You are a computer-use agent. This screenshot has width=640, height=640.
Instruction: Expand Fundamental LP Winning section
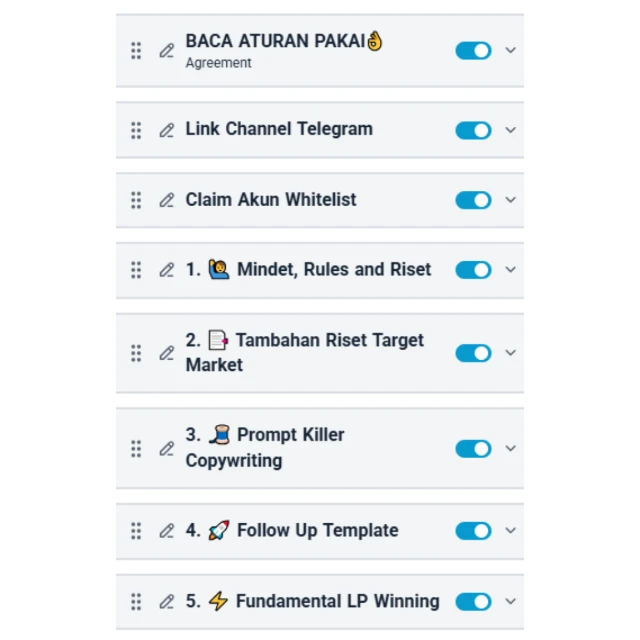coord(510,601)
